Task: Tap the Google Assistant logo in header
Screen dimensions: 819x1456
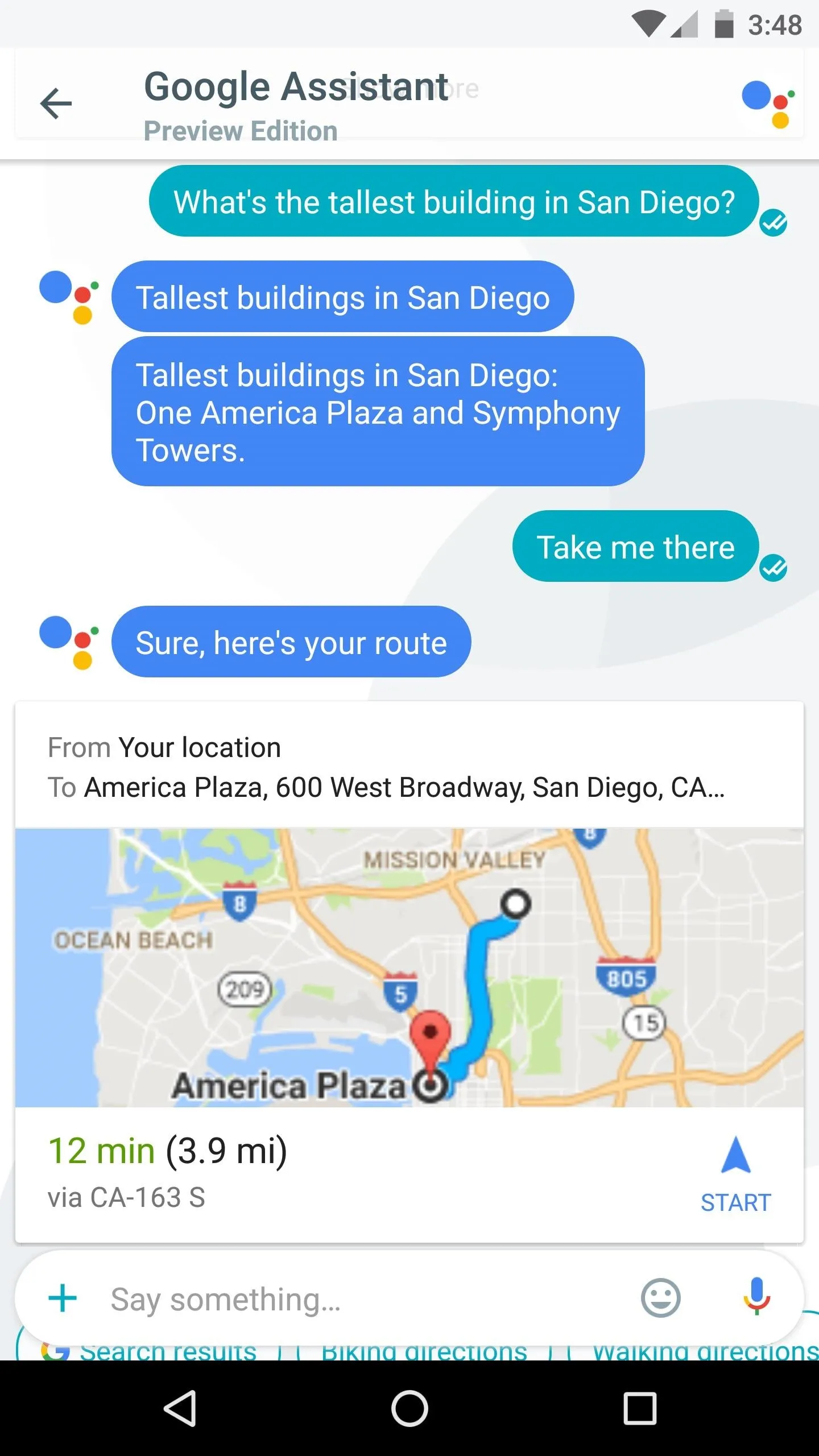Action: [768, 104]
